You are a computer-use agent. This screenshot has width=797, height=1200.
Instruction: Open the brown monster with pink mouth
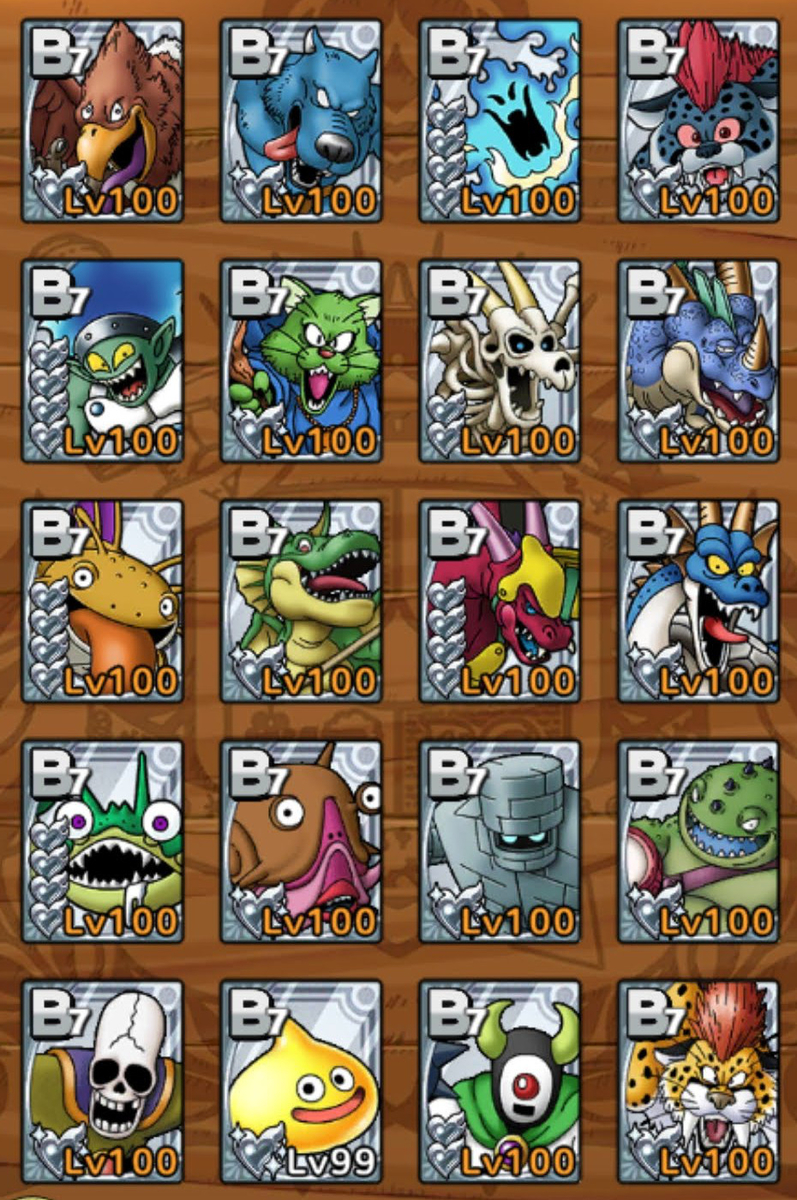point(301,840)
